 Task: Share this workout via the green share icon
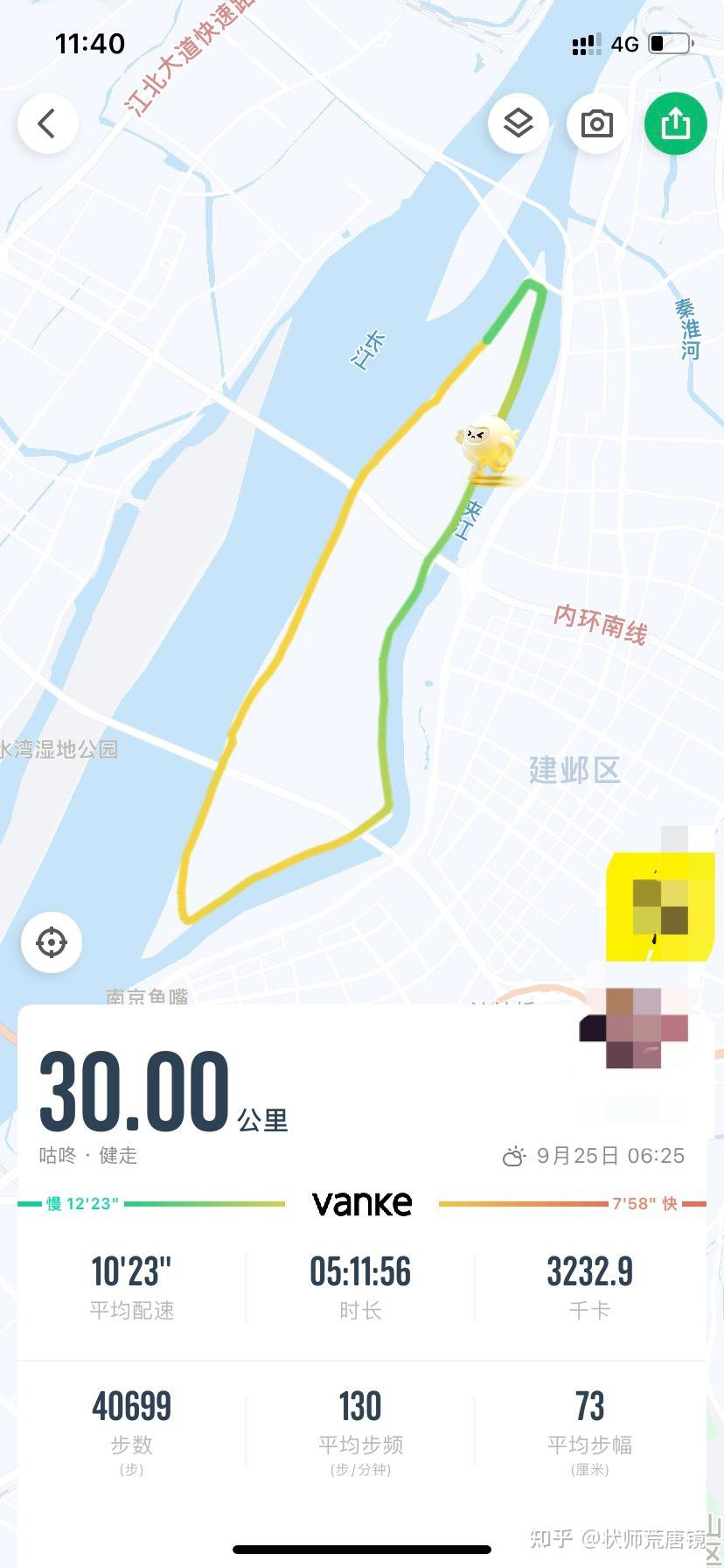click(x=675, y=123)
